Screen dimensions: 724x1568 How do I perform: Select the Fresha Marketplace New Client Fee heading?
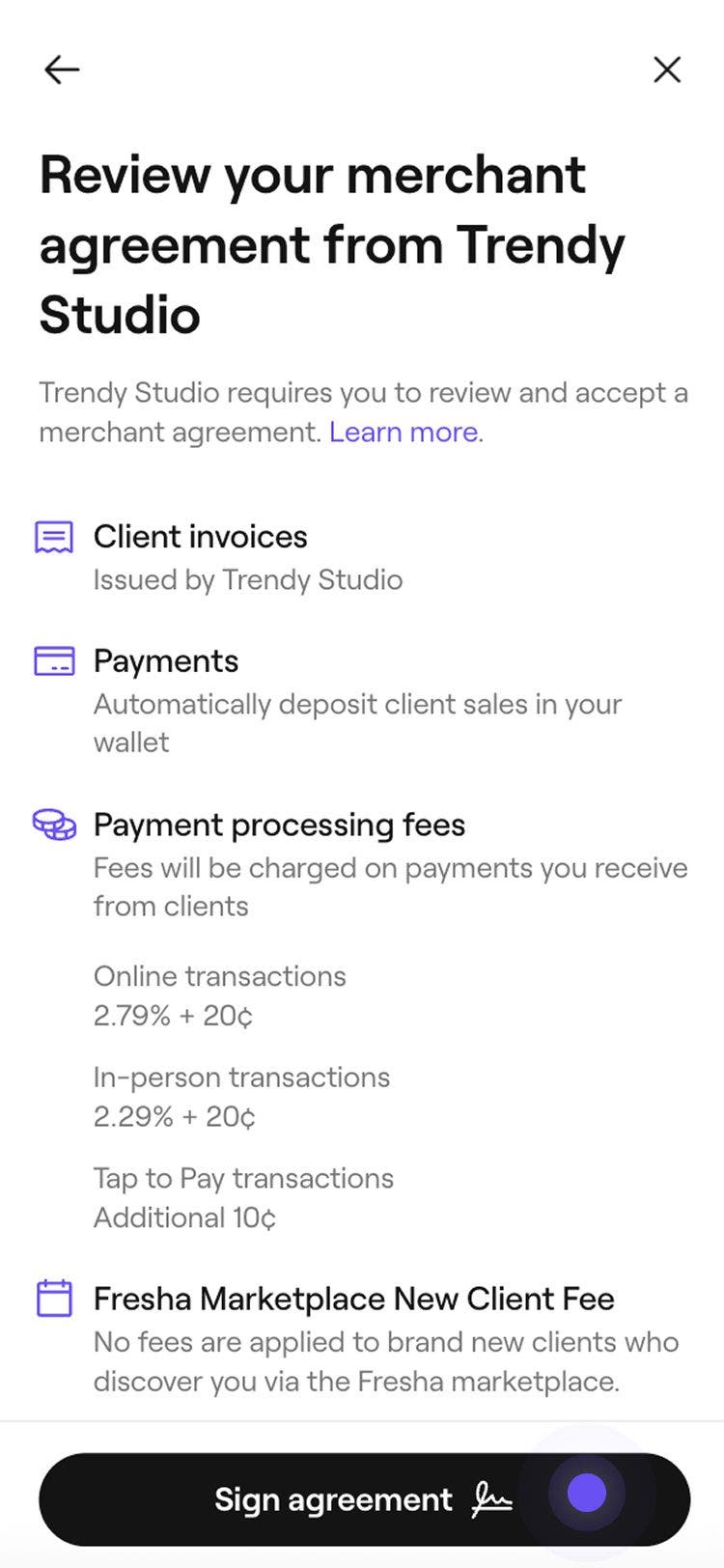353,1299
